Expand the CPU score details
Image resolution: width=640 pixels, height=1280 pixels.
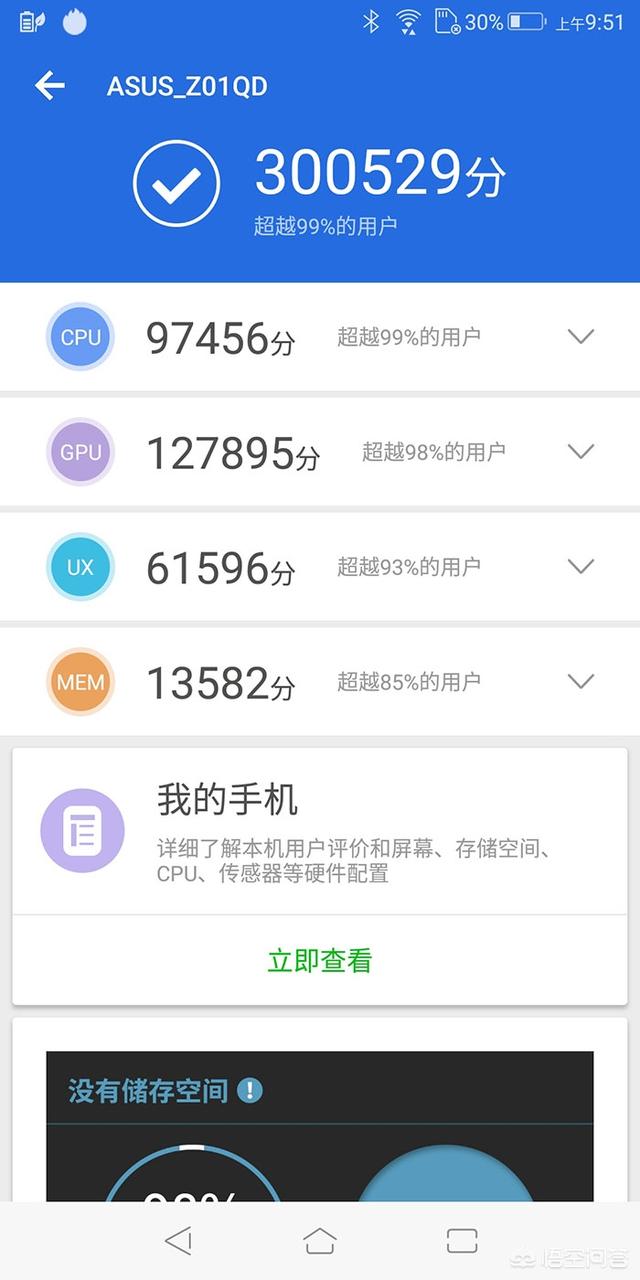581,337
